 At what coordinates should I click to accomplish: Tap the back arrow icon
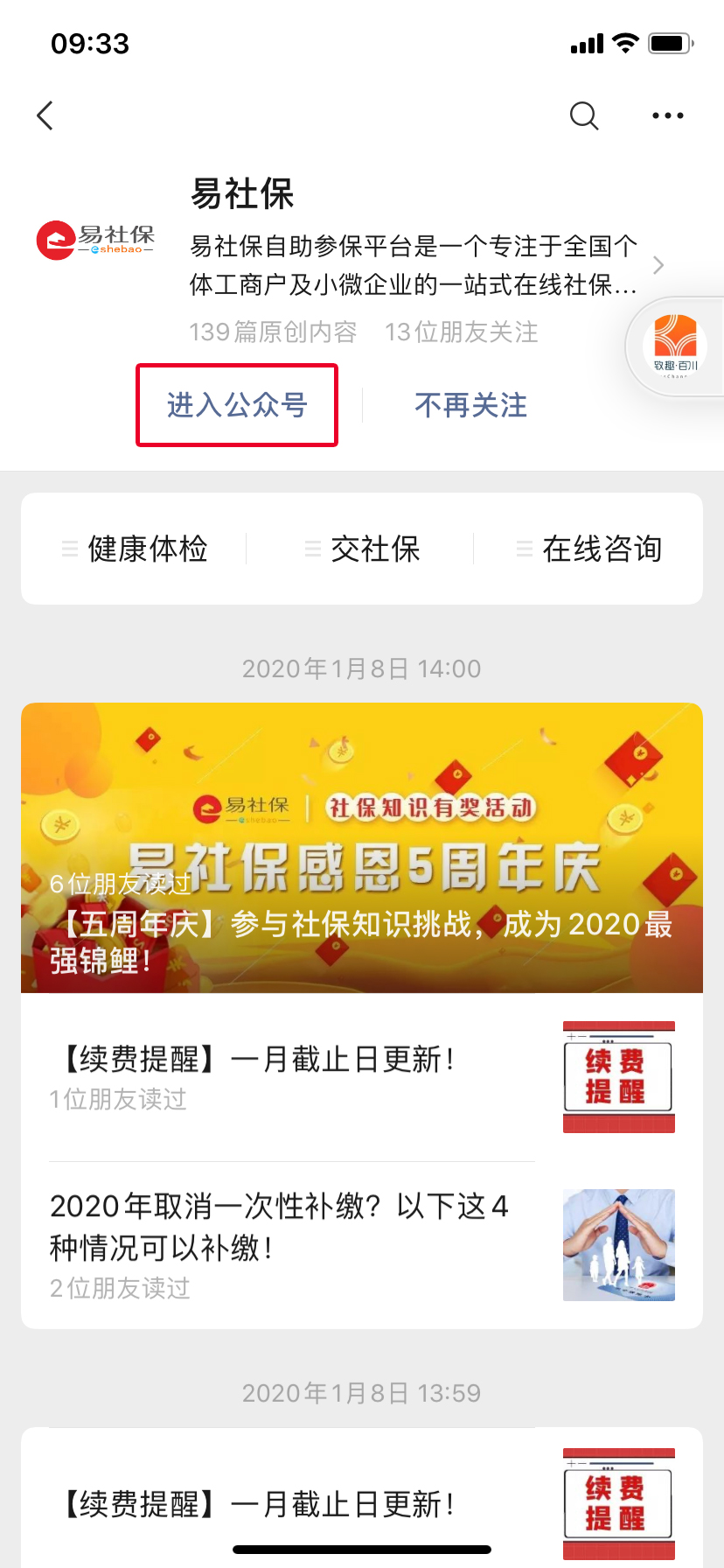click(x=45, y=115)
